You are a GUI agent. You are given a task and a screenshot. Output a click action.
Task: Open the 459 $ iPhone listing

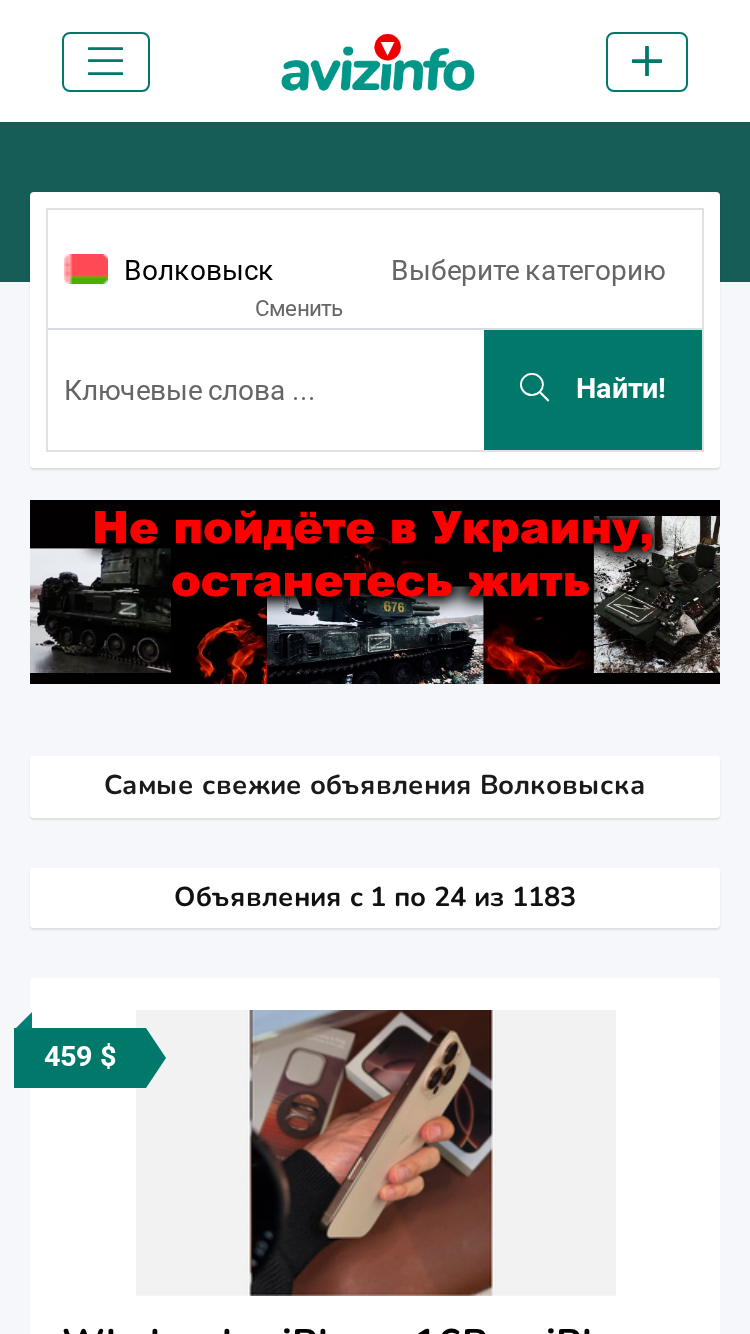376,1152
